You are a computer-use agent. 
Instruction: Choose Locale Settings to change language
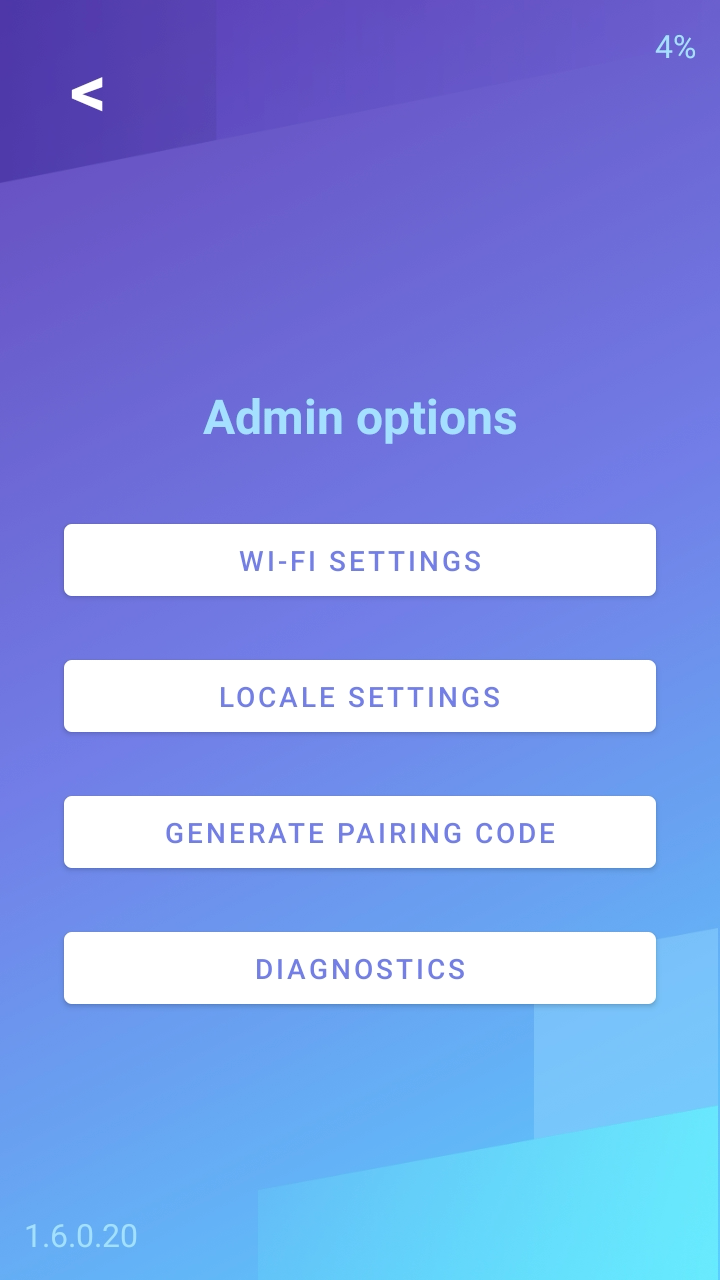click(360, 696)
